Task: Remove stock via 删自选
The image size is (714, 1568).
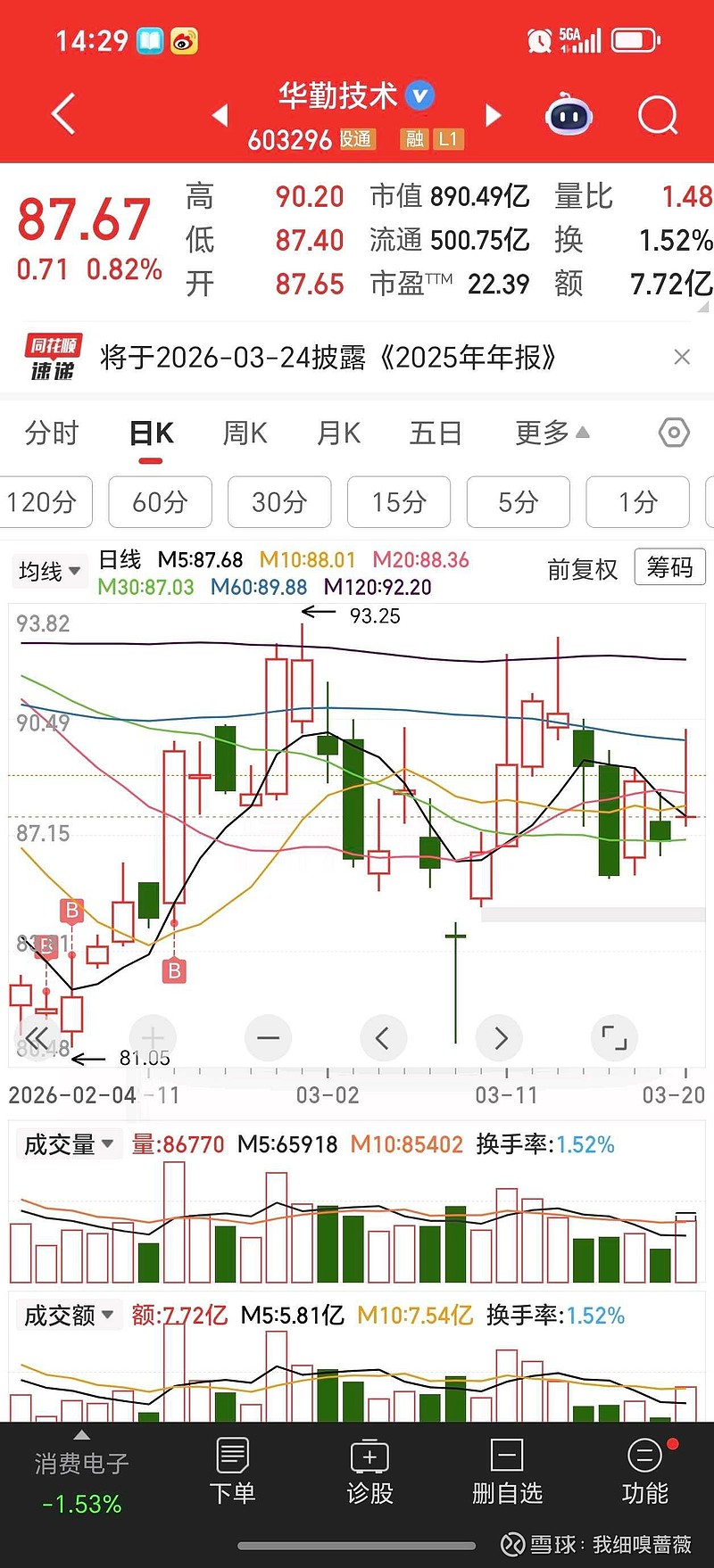Action: coord(507,1472)
